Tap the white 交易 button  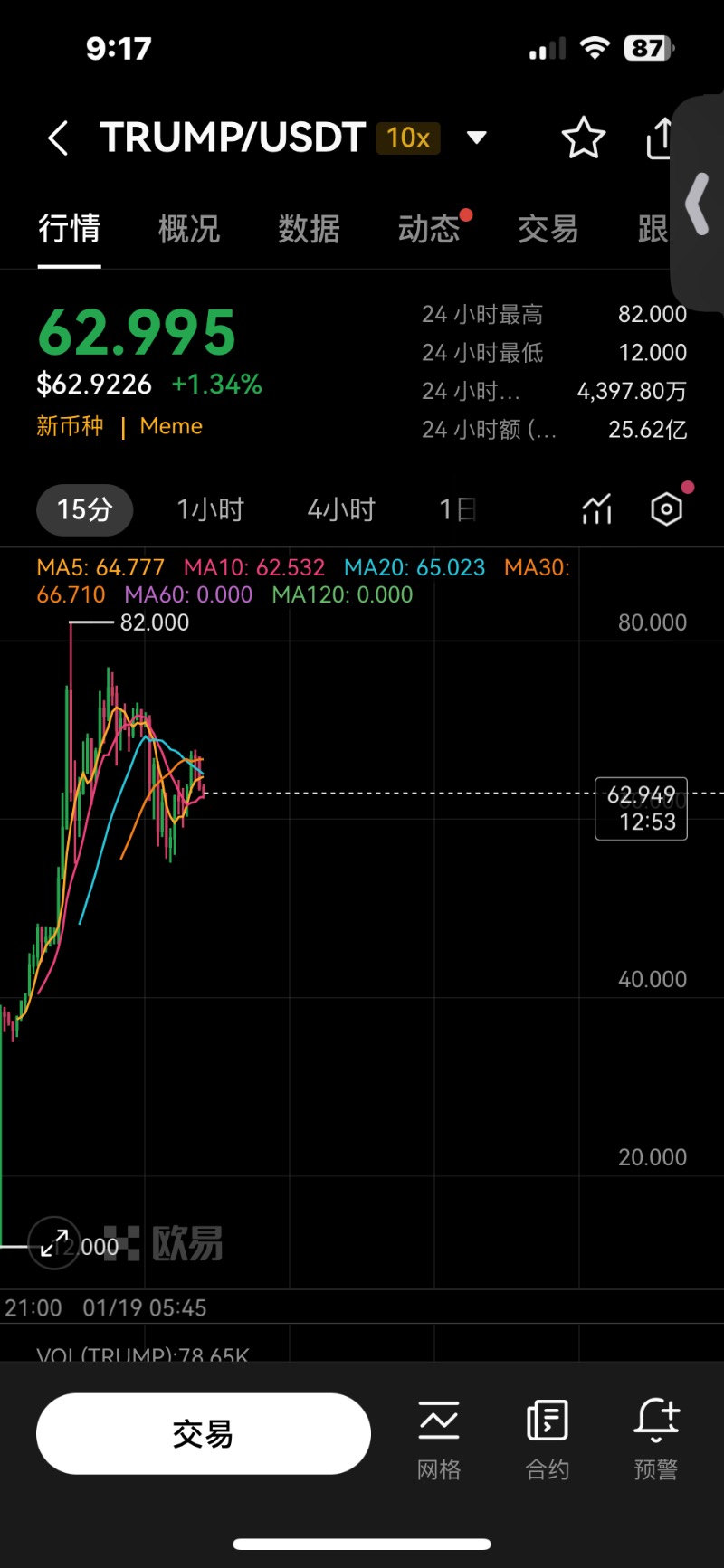click(x=204, y=1434)
